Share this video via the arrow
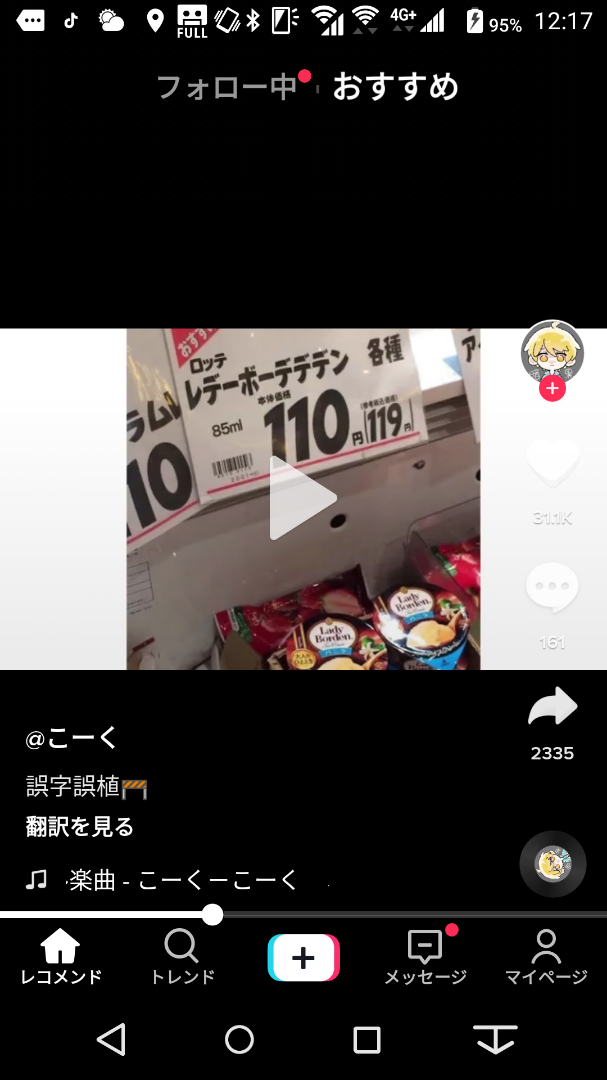The image size is (607, 1080). (x=552, y=708)
